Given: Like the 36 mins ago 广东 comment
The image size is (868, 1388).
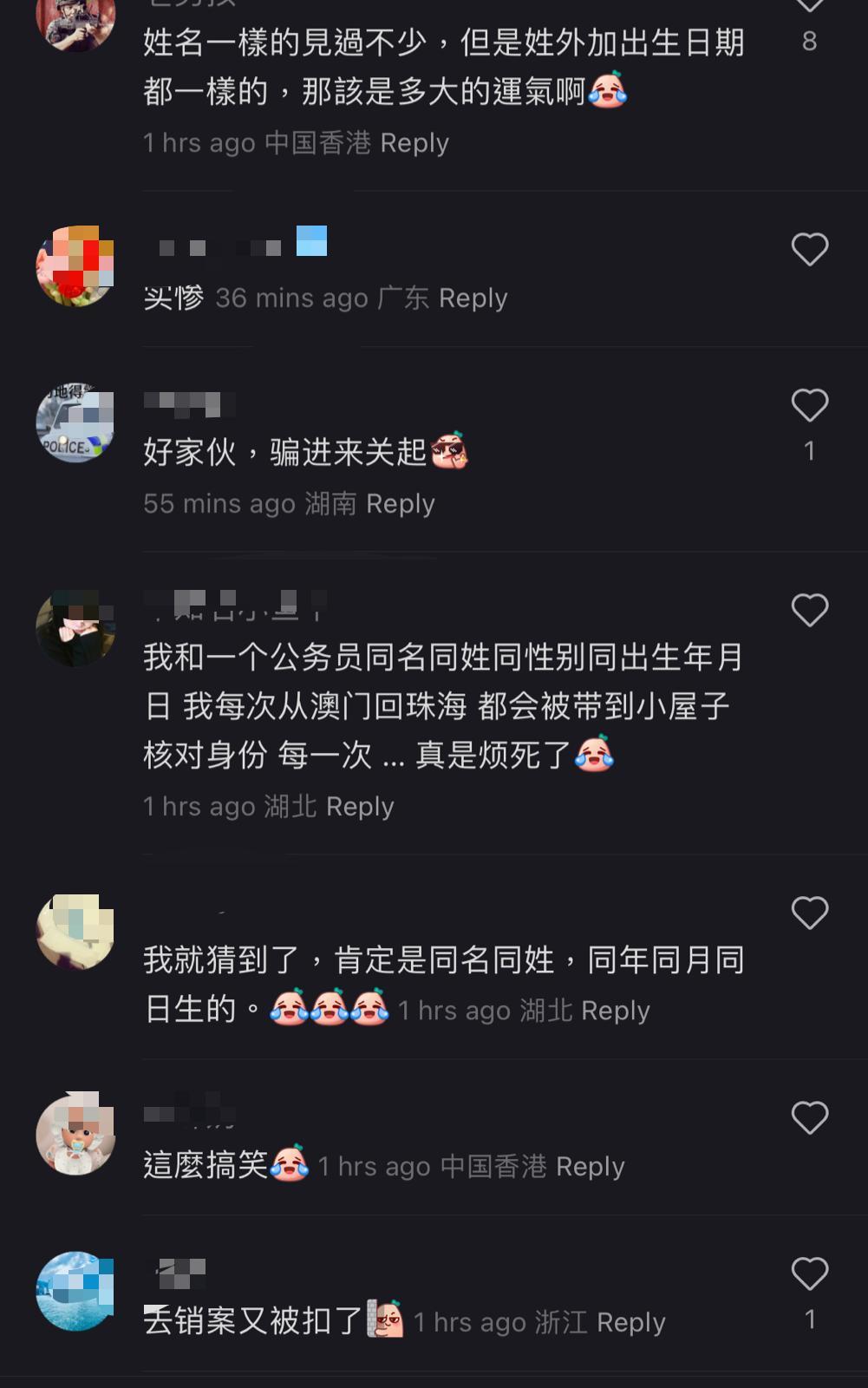Looking at the screenshot, I should pos(809,250).
